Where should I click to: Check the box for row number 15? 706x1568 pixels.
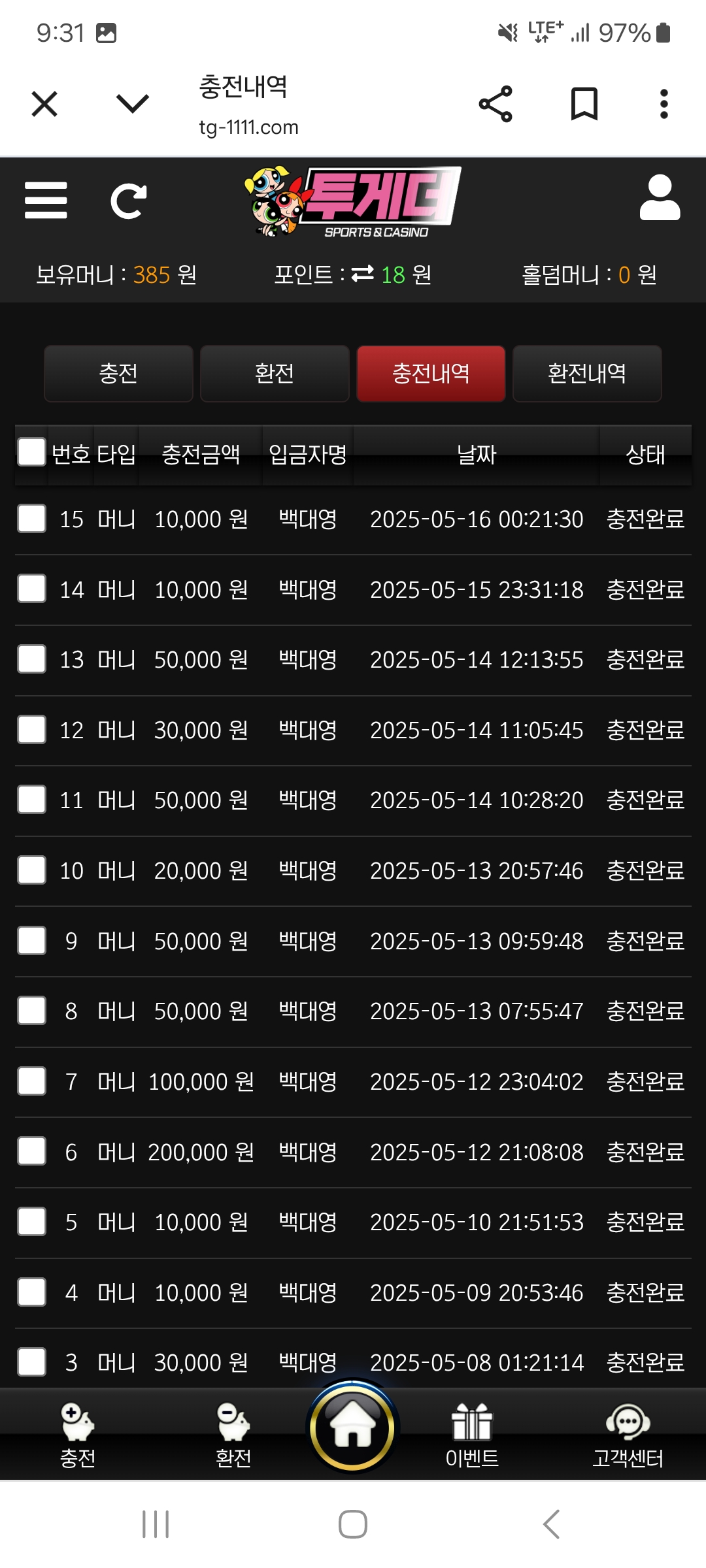point(31,519)
